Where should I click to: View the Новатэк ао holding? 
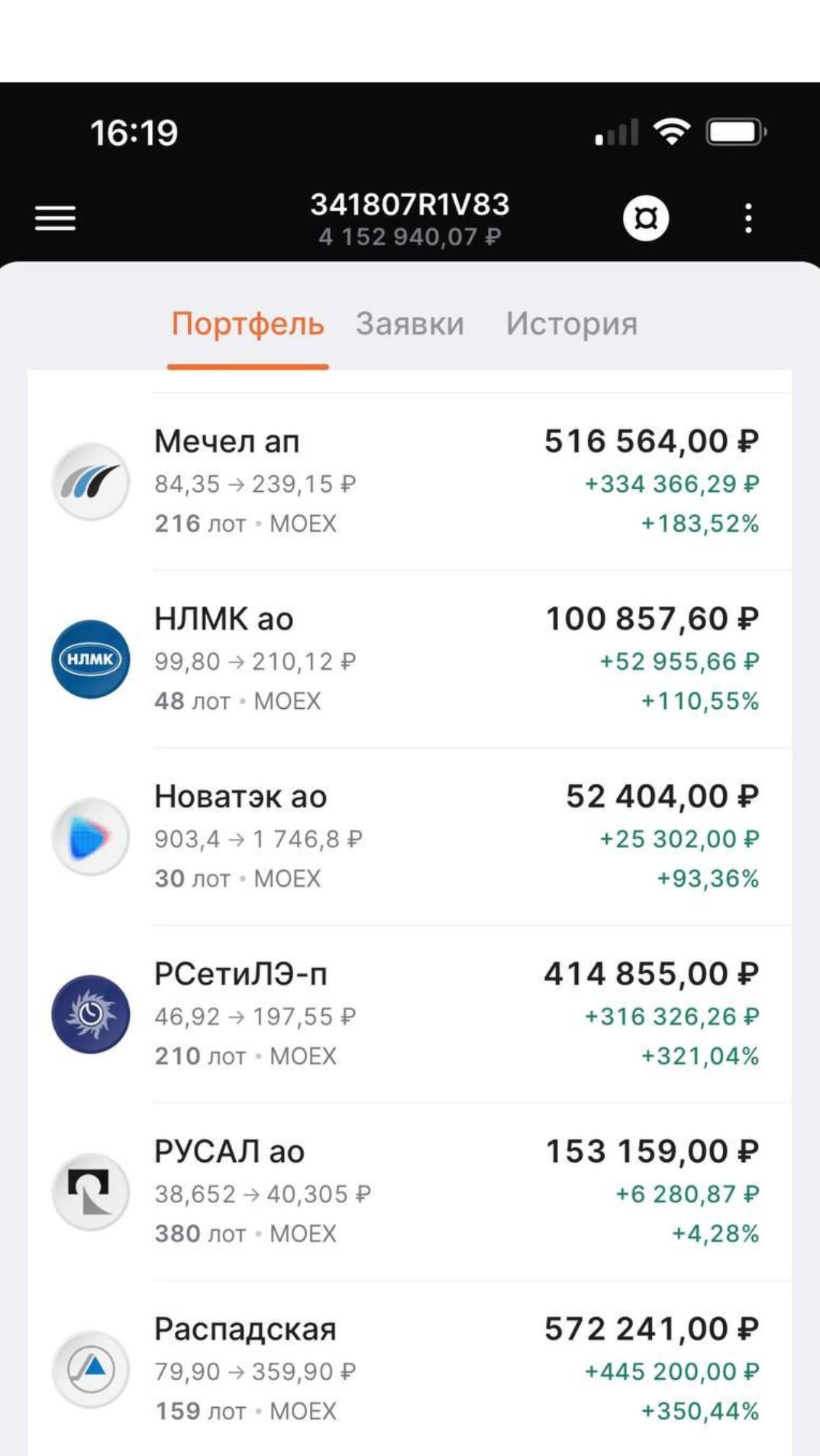409,837
